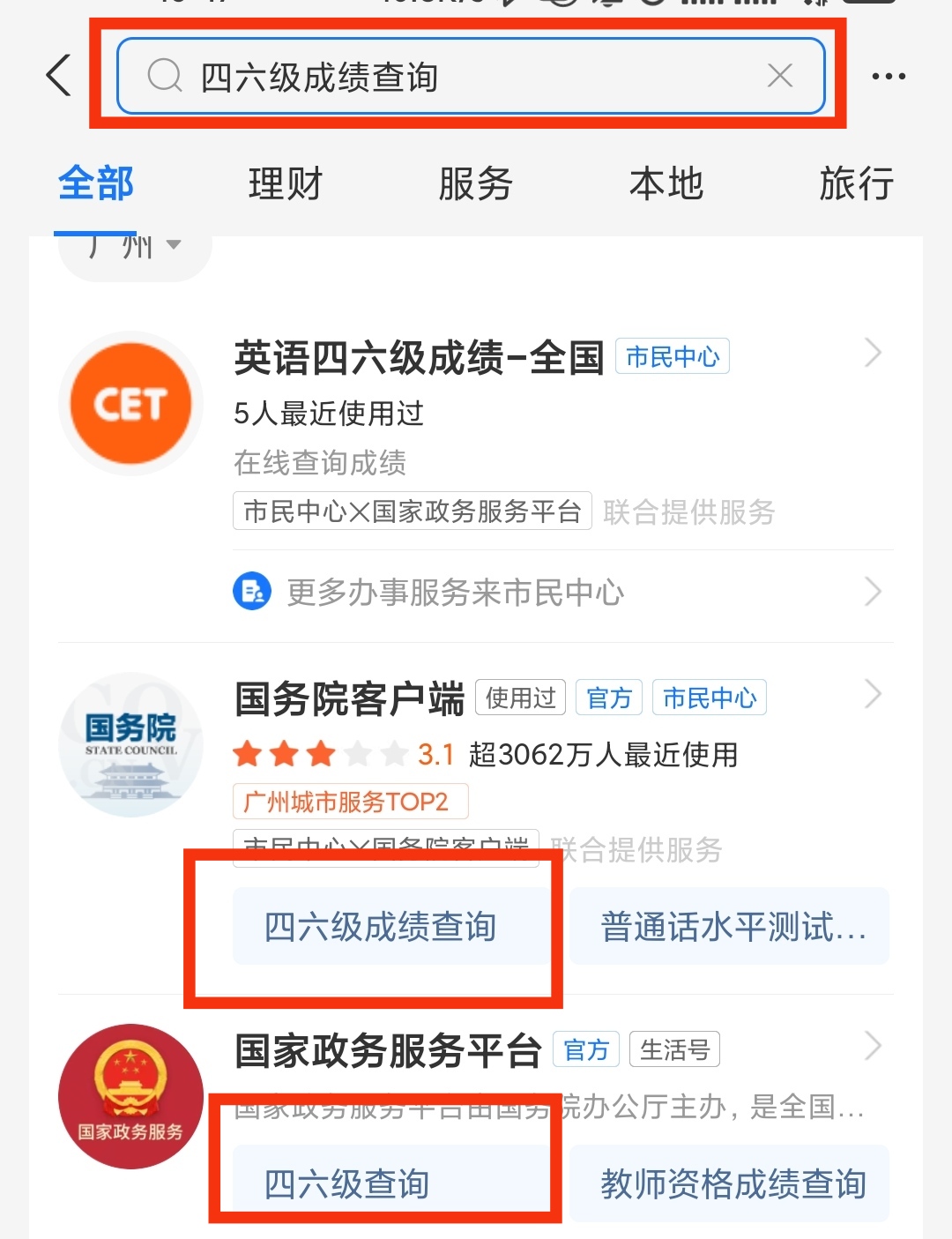Switch to the 本地 tab

tap(666, 184)
